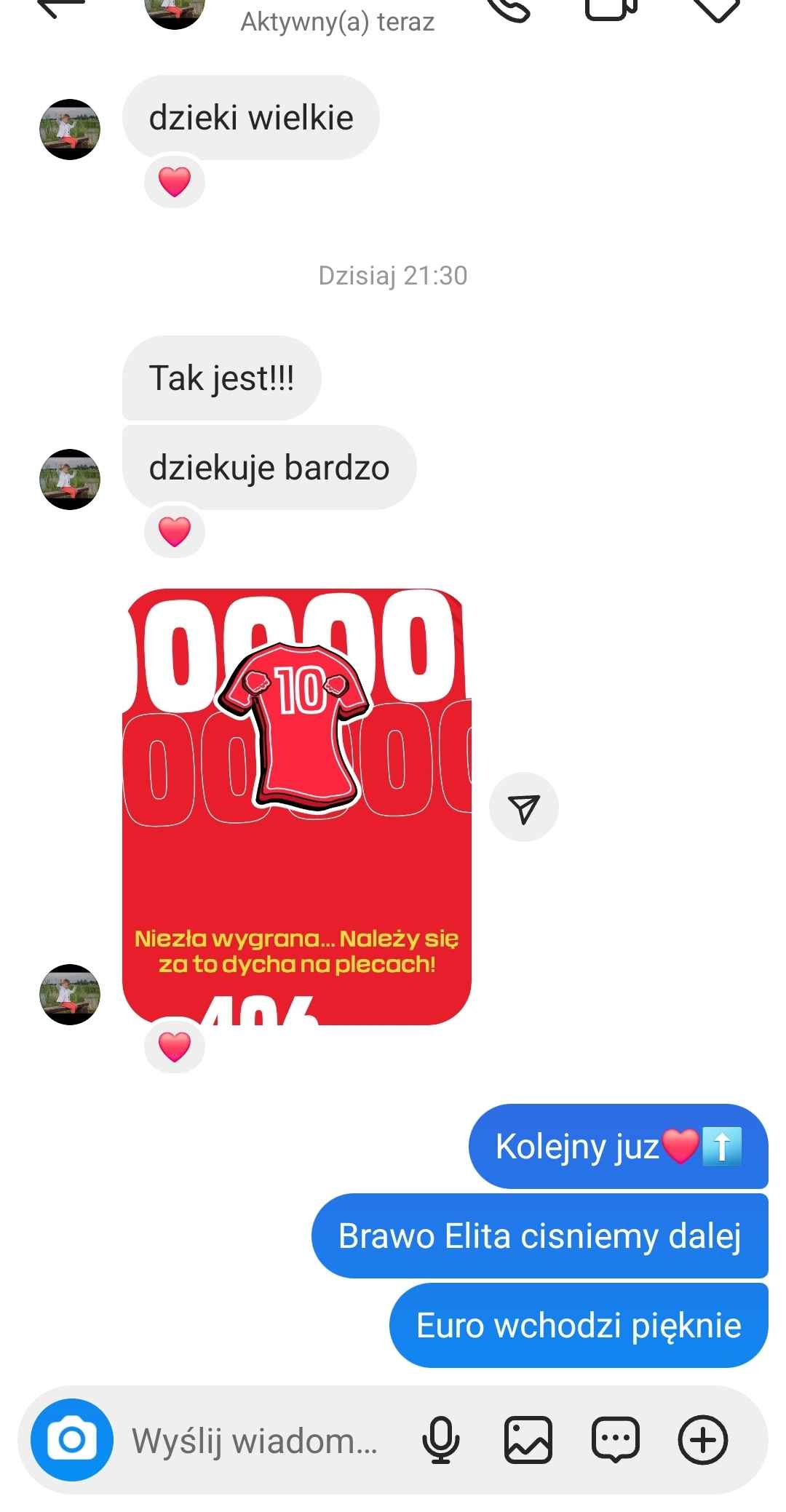View heart reaction under jersey image
Viewport: 786px width, 1512px height.
pos(175,1046)
